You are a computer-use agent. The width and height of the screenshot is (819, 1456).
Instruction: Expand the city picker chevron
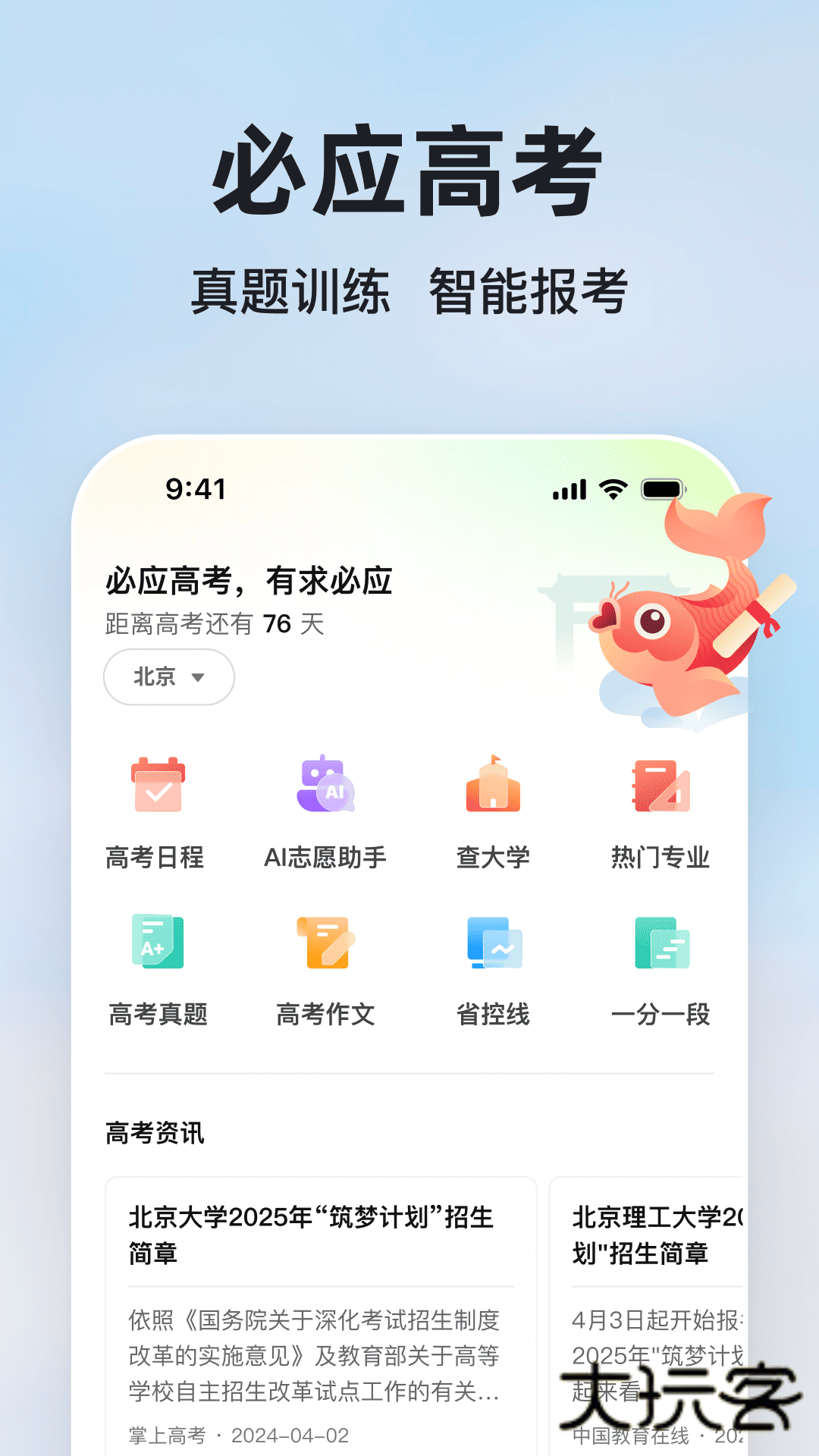199,677
